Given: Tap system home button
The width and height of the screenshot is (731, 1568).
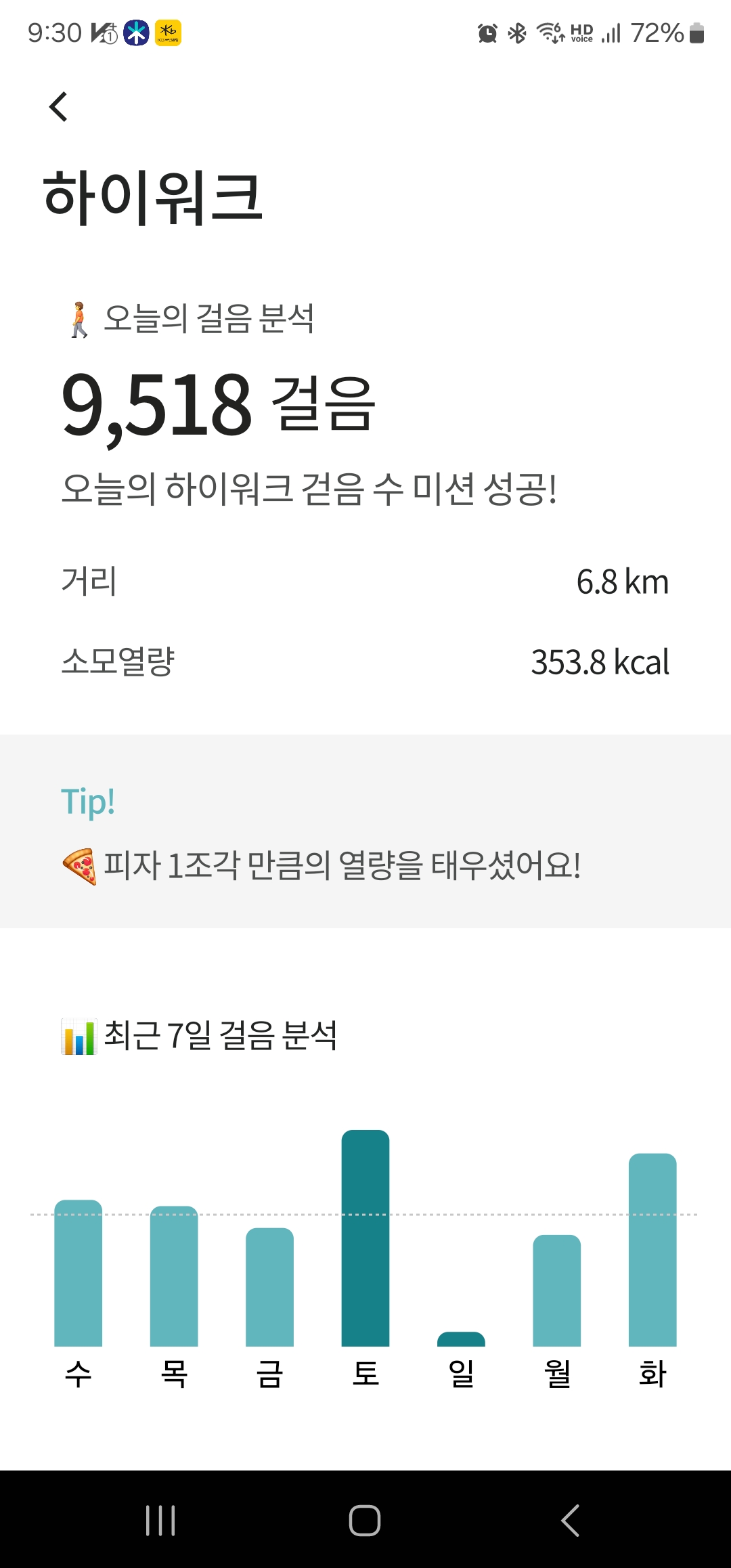Looking at the screenshot, I should click(365, 1521).
